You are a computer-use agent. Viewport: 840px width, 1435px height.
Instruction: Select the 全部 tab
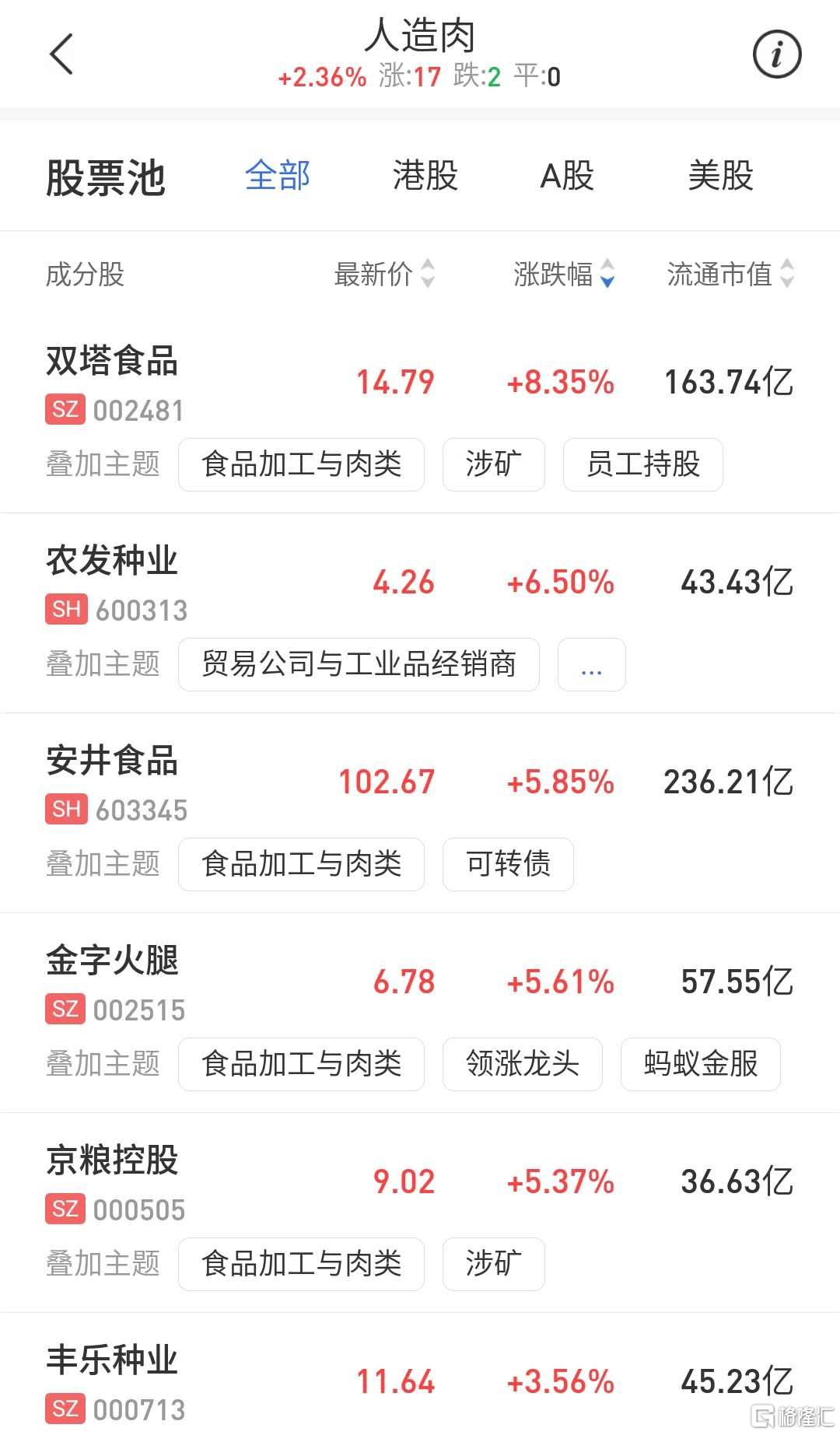[278, 175]
